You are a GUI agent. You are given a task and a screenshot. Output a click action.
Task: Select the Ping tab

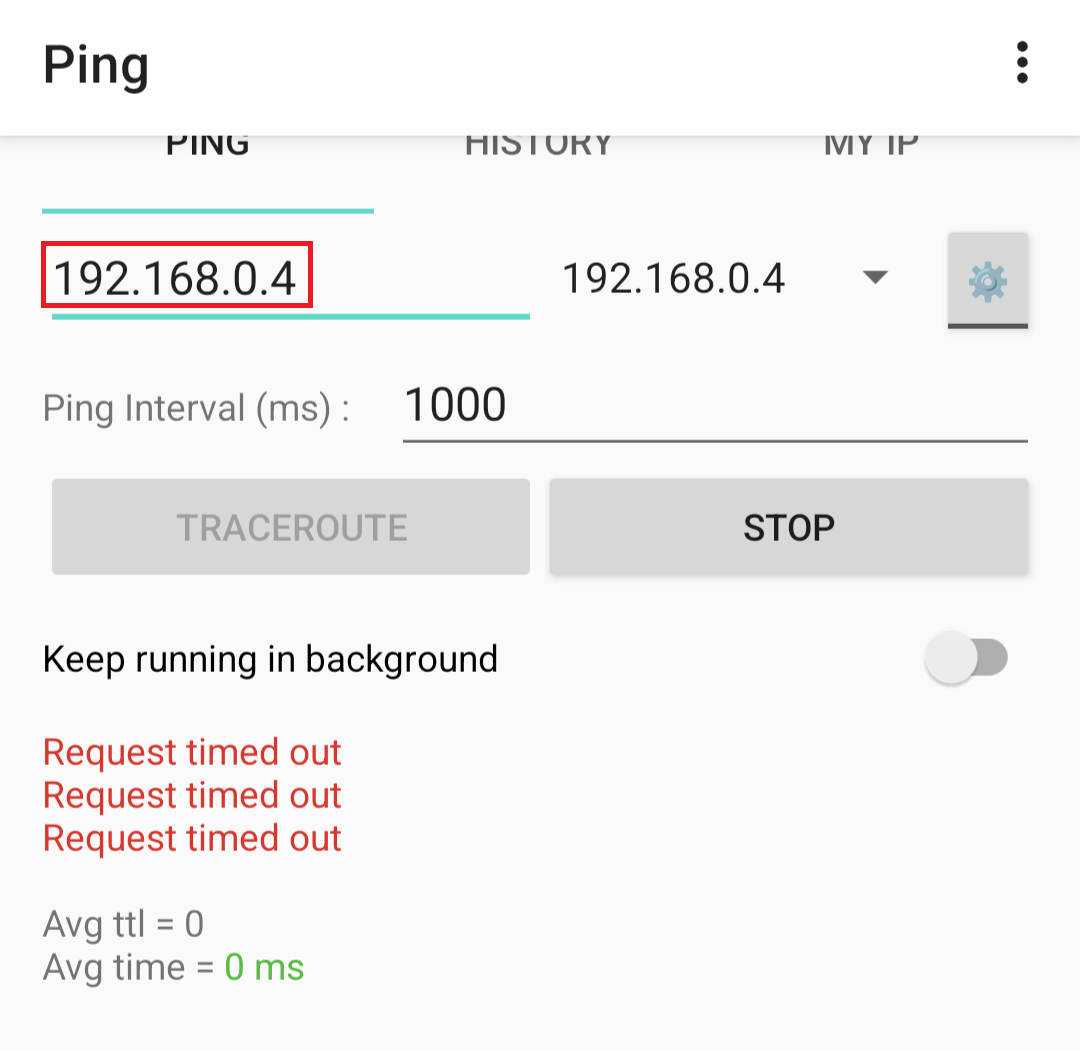208,148
